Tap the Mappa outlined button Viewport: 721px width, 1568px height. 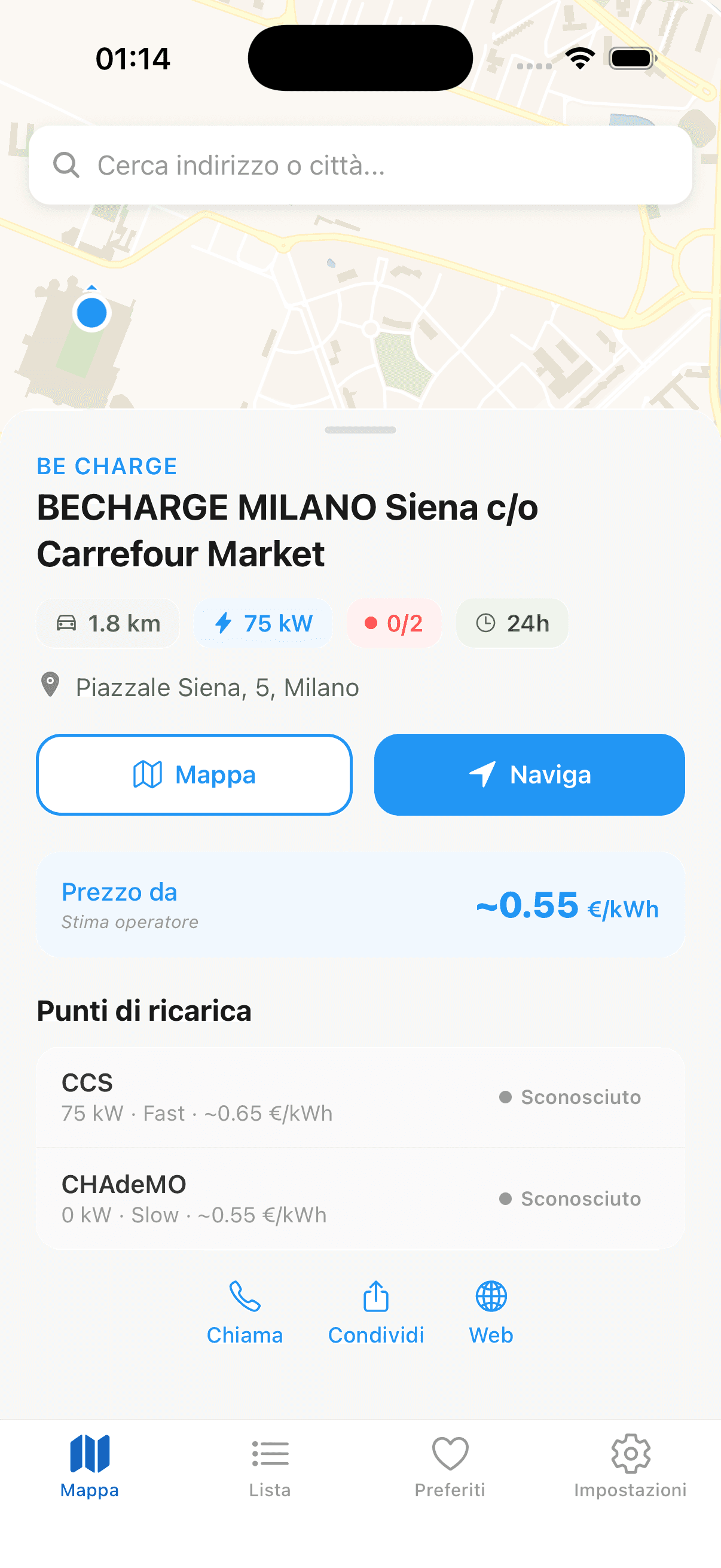pyautogui.click(x=194, y=774)
